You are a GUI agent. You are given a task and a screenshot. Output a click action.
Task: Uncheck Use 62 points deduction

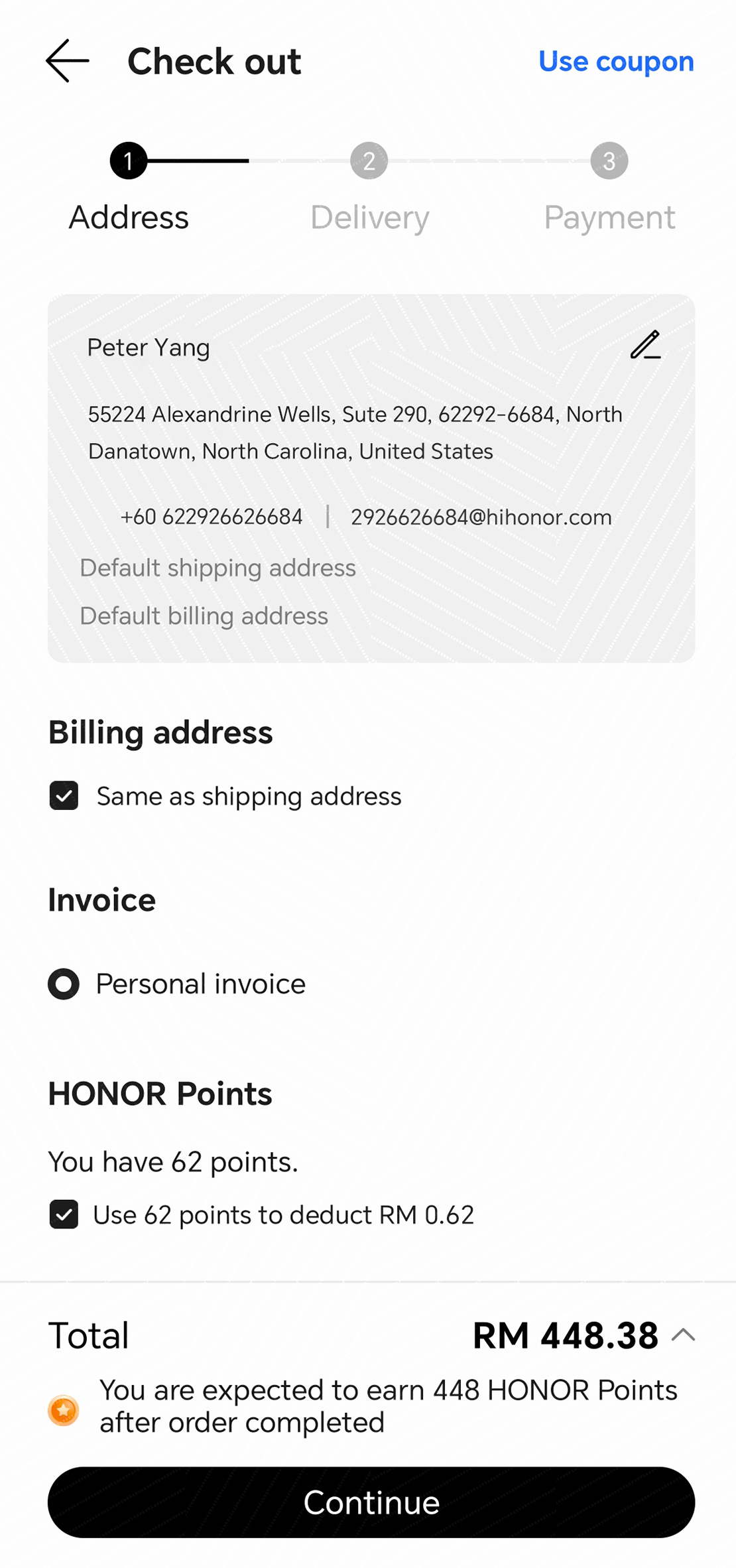pos(64,1214)
